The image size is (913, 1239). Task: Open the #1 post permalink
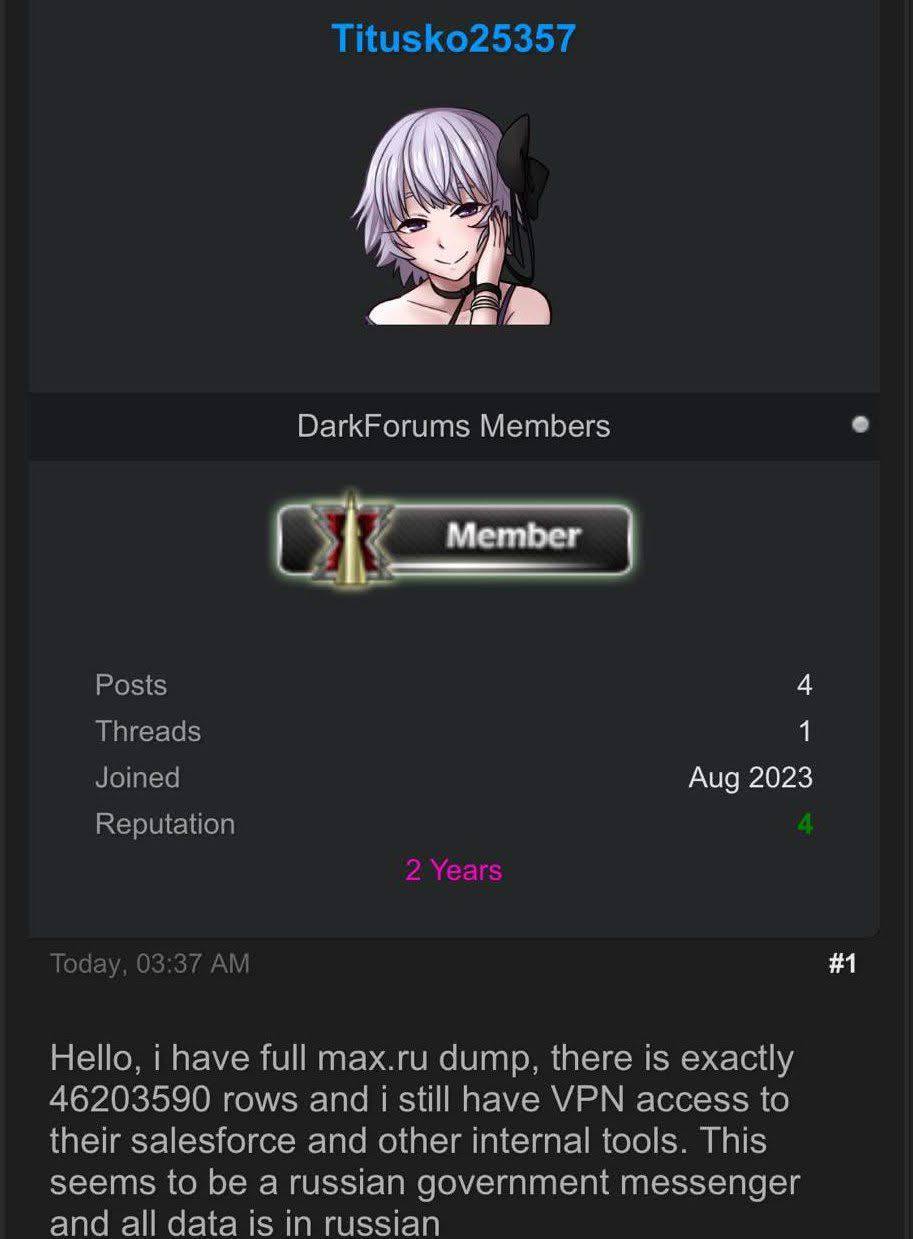pos(842,964)
